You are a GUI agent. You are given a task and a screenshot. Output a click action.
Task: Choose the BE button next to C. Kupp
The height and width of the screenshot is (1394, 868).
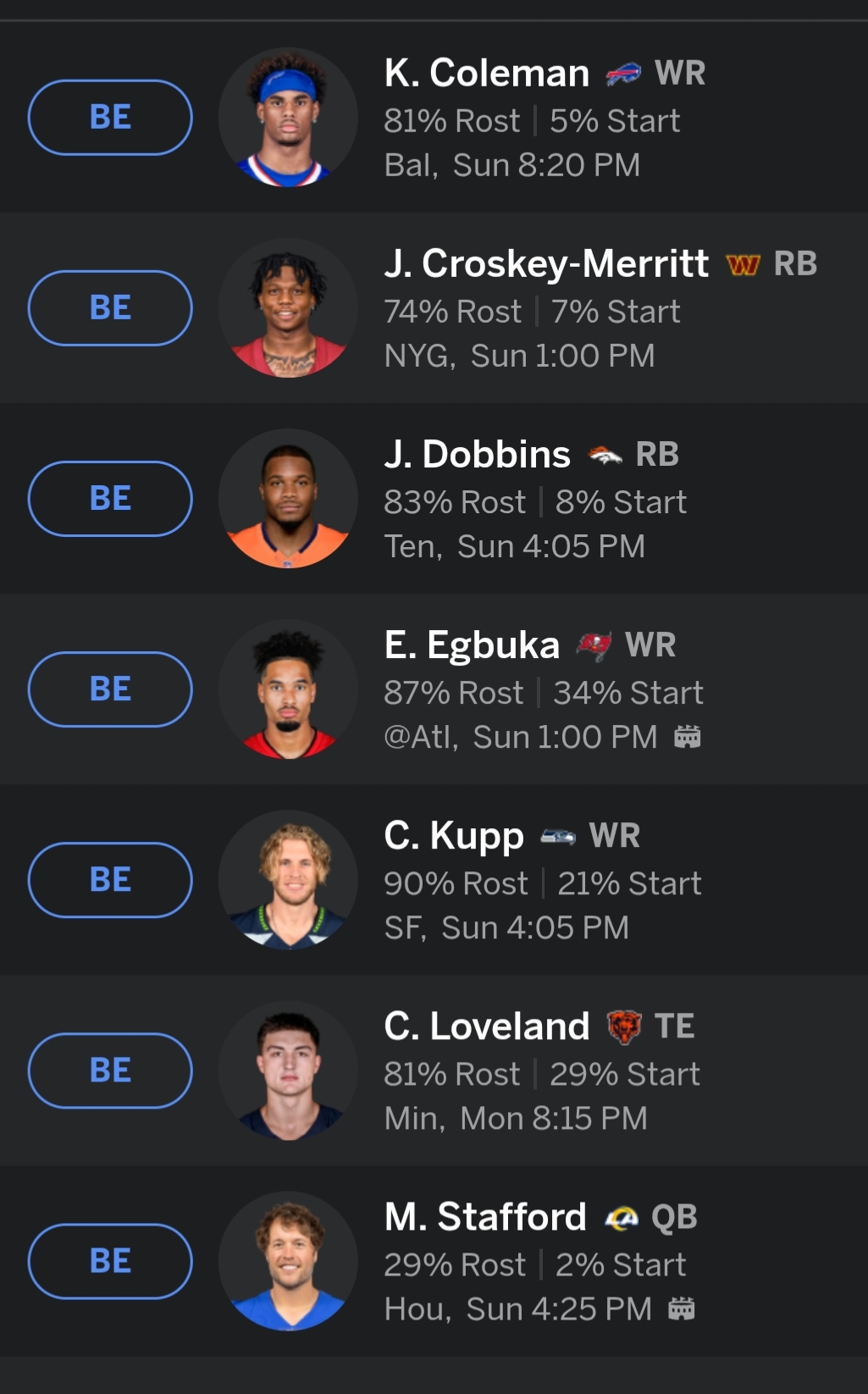click(x=110, y=879)
